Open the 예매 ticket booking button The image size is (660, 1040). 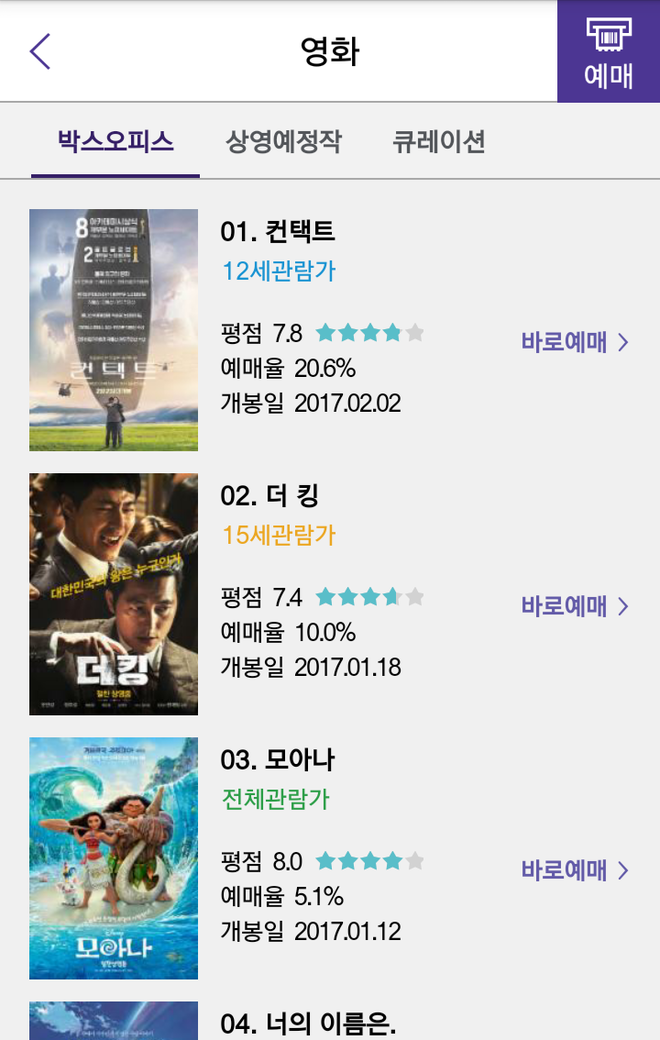[608, 52]
